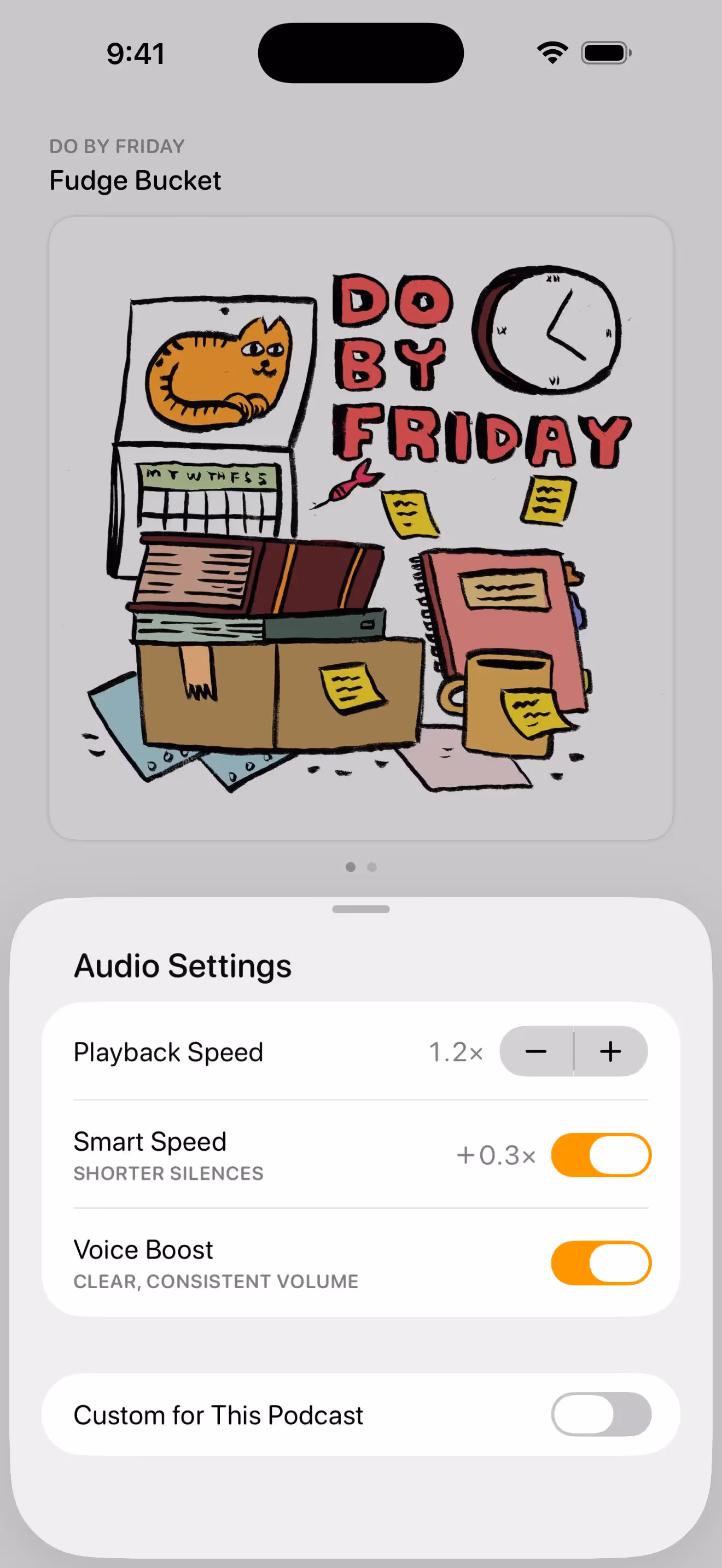
Task: Enable Custom for This Podcast
Action: (x=601, y=1414)
